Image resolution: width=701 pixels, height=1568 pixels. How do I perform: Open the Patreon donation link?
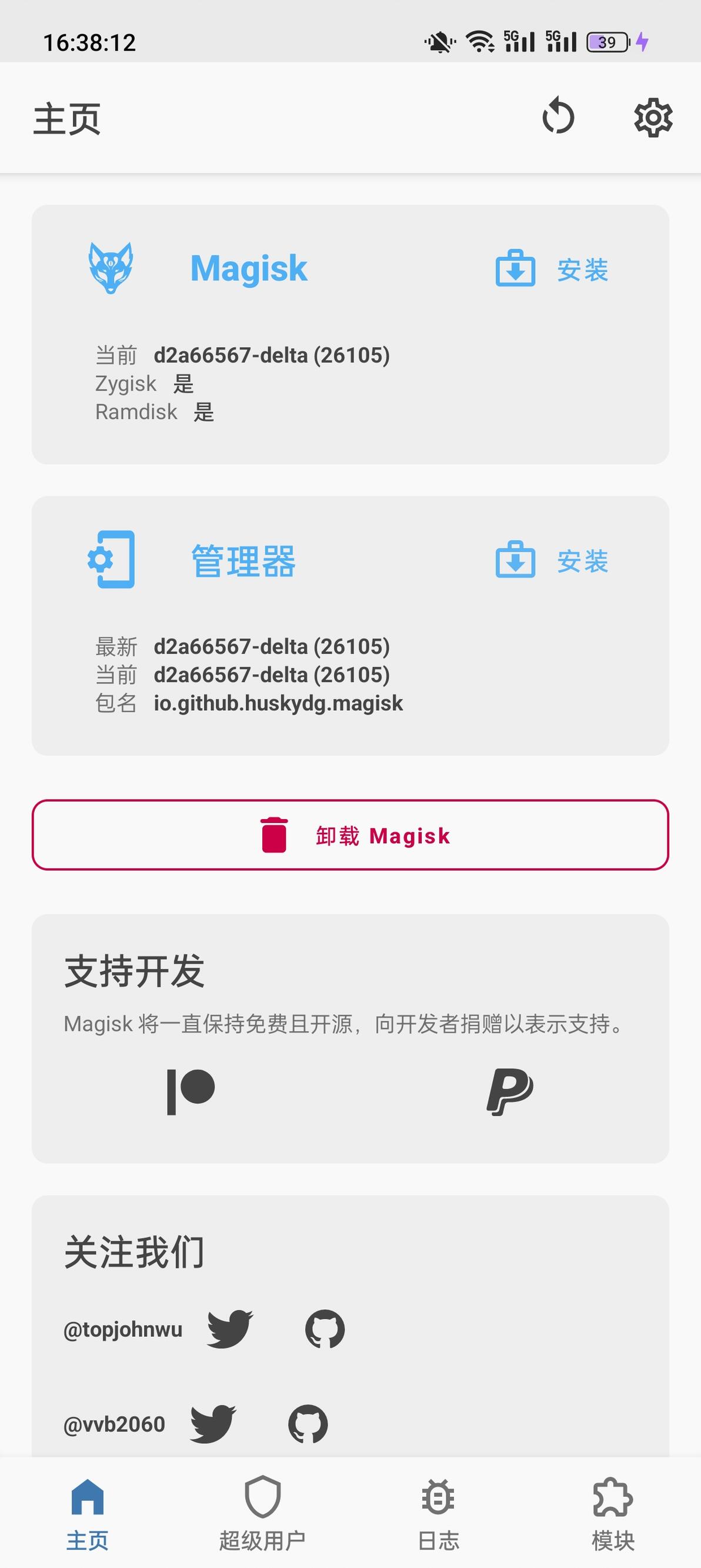point(191,1091)
